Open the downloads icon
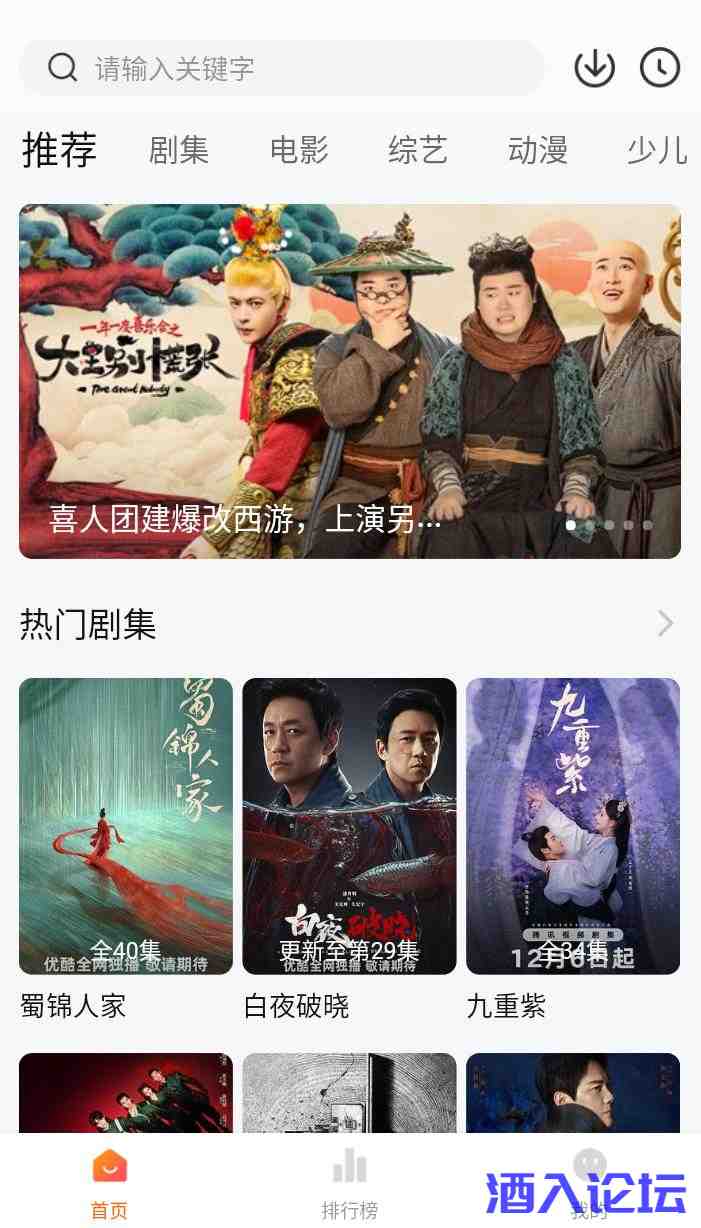The width and height of the screenshot is (701, 1228). (594, 68)
